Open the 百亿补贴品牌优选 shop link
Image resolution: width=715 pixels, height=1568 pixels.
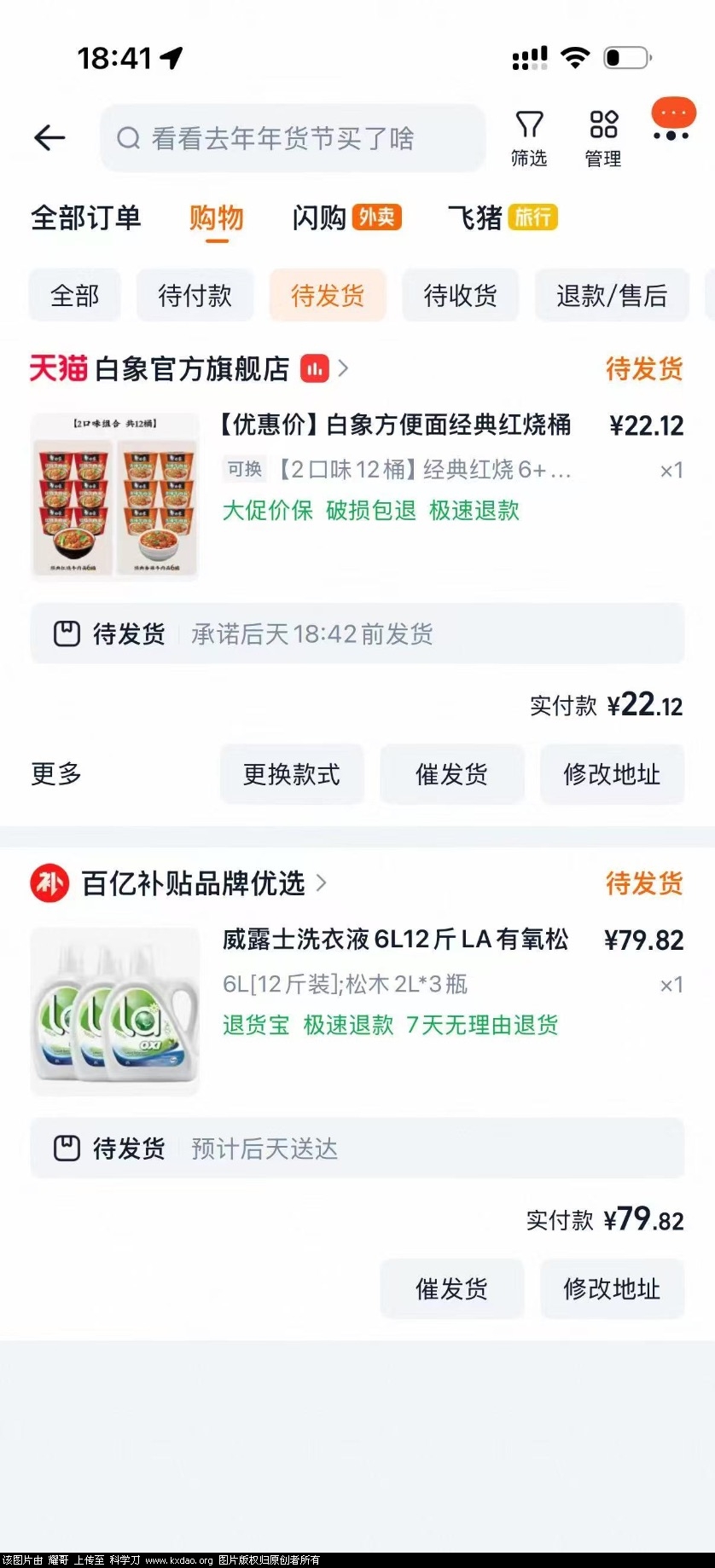coord(193,883)
